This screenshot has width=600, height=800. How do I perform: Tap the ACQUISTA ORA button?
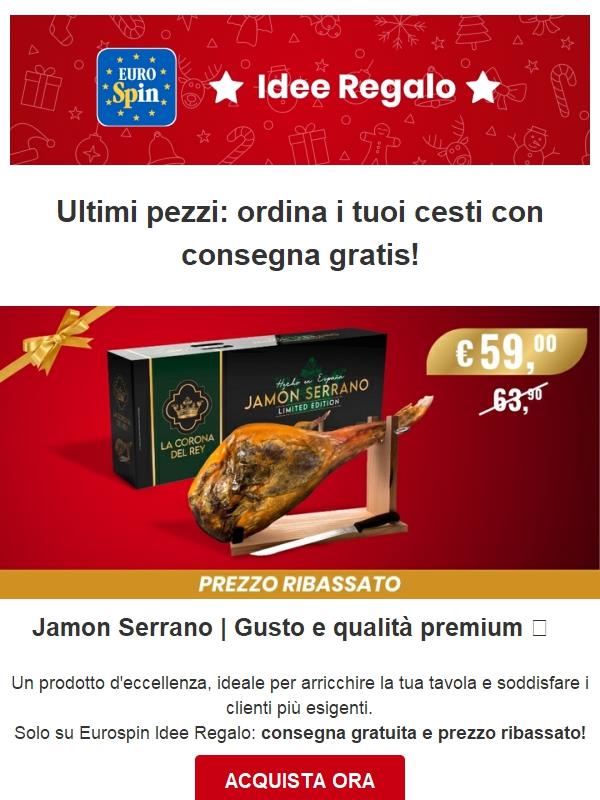(300, 779)
